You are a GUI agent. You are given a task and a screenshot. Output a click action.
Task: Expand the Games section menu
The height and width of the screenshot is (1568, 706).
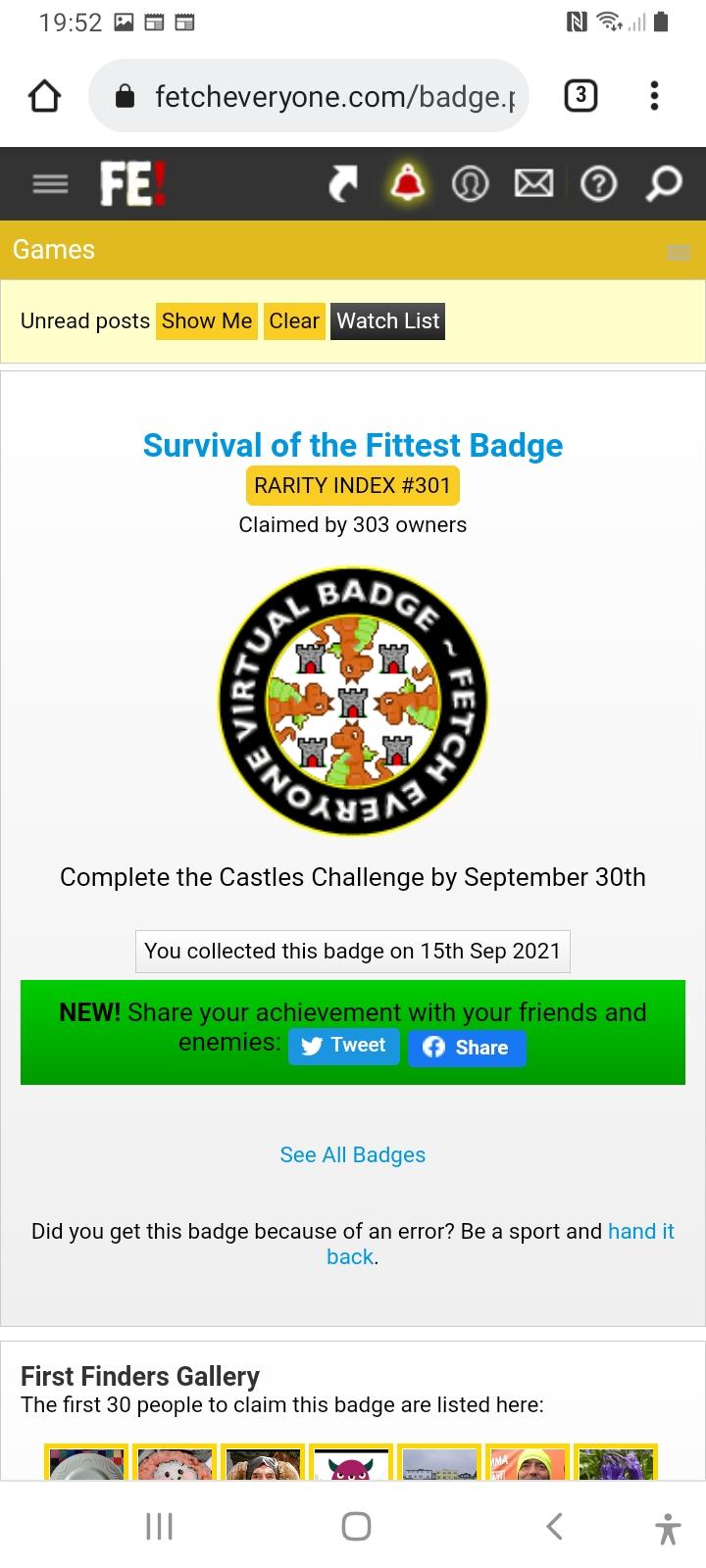(x=679, y=252)
